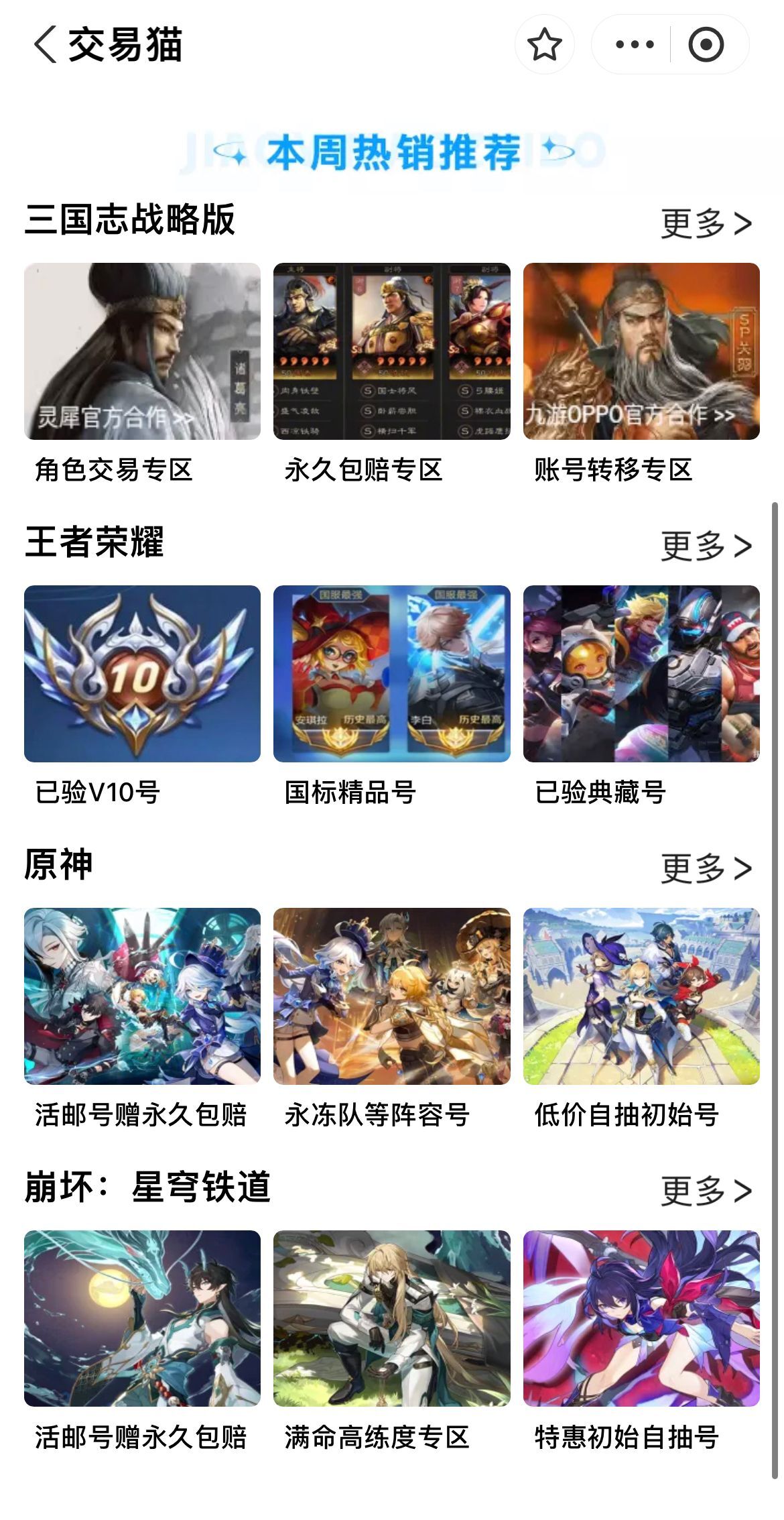Screen dimensions: 784x1520
Task: Go back using the top-left arrow
Action: [46, 45]
